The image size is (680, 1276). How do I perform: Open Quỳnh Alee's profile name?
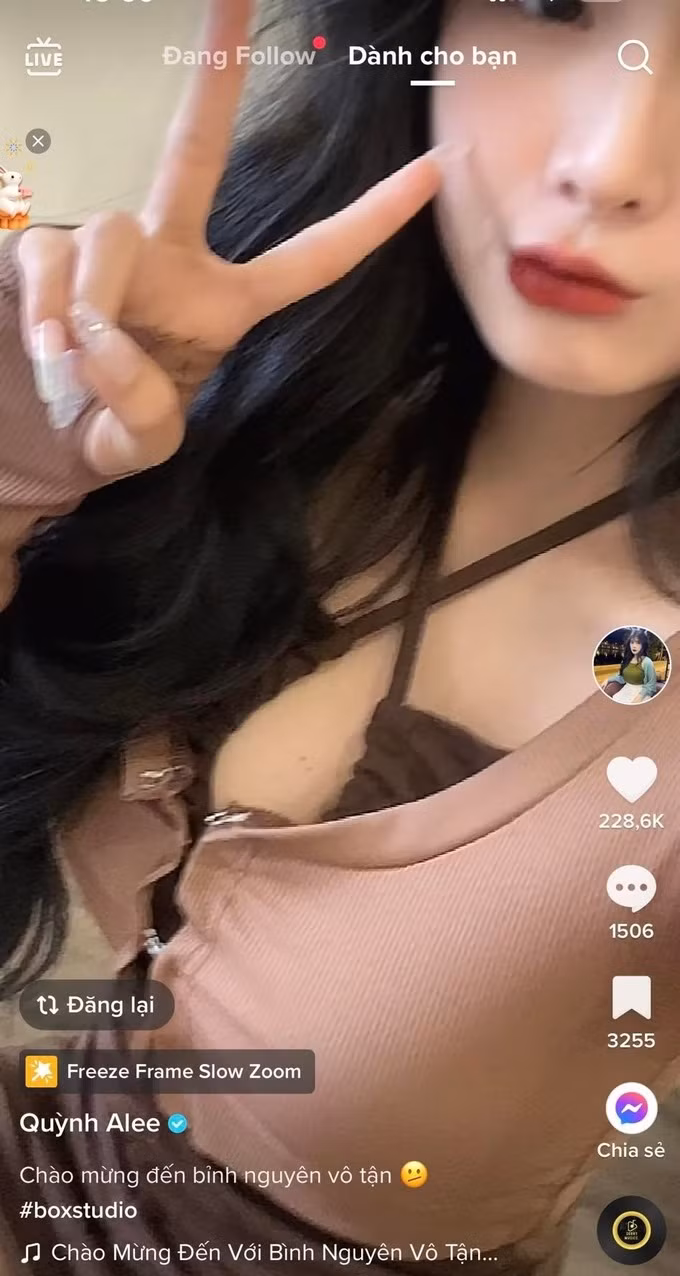coord(90,1123)
